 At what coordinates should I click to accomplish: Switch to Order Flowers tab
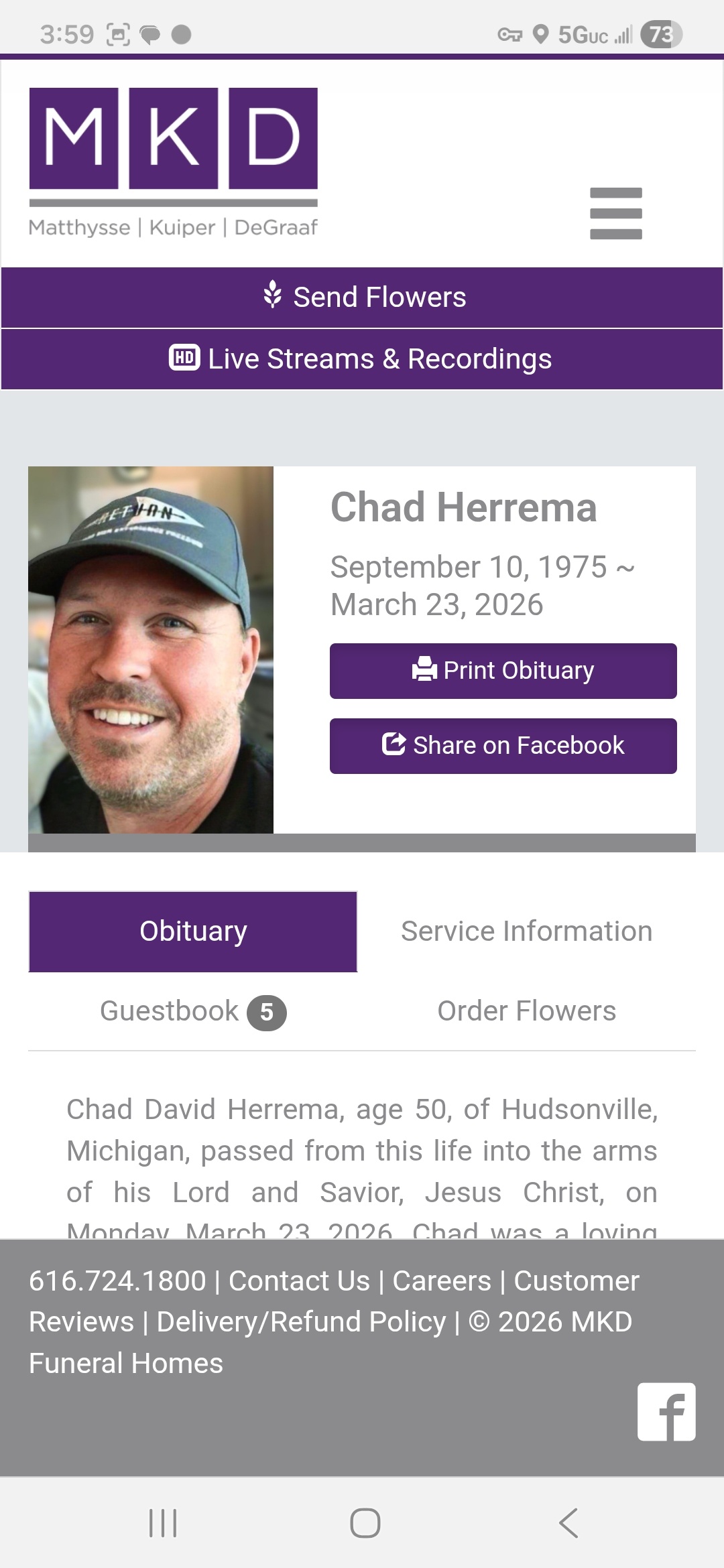[526, 1011]
